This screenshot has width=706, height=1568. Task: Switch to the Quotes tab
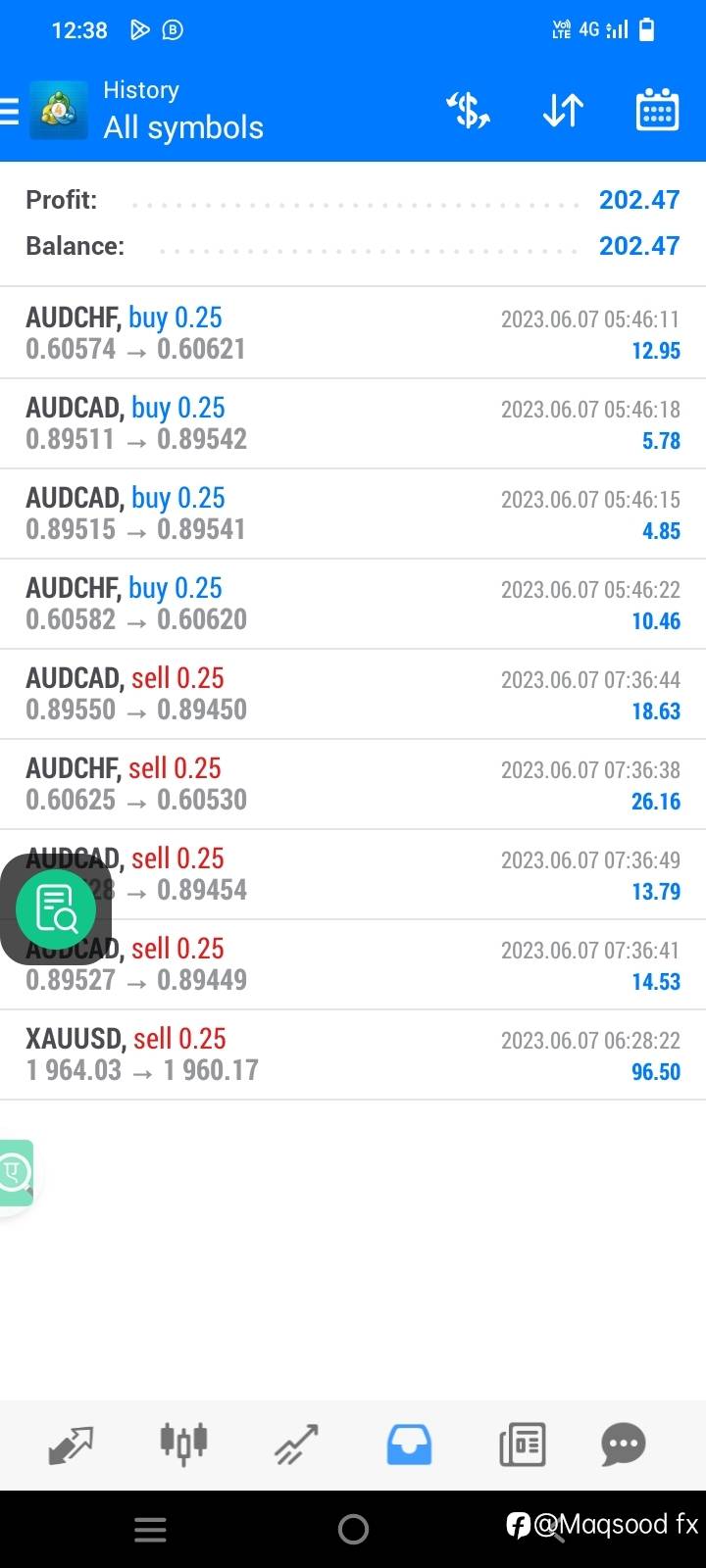(x=71, y=1445)
